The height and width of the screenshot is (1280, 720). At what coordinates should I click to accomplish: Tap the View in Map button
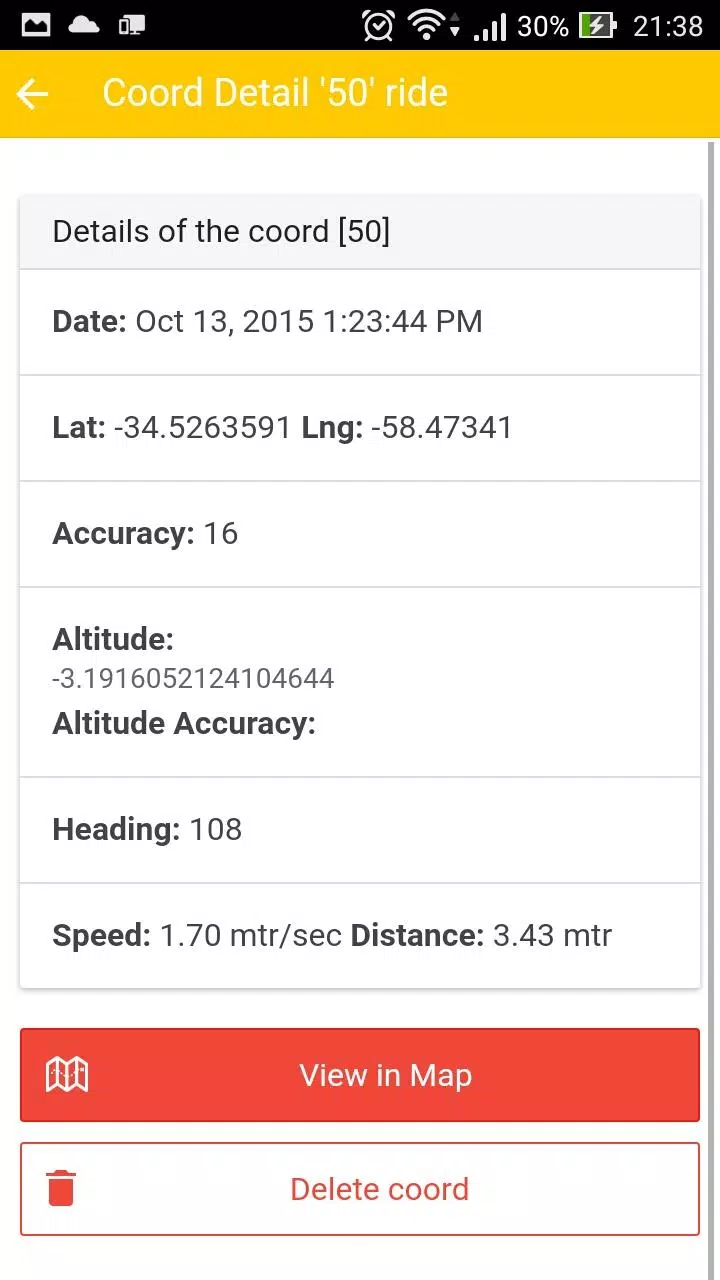pyautogui.click(x=360, y=1075)
